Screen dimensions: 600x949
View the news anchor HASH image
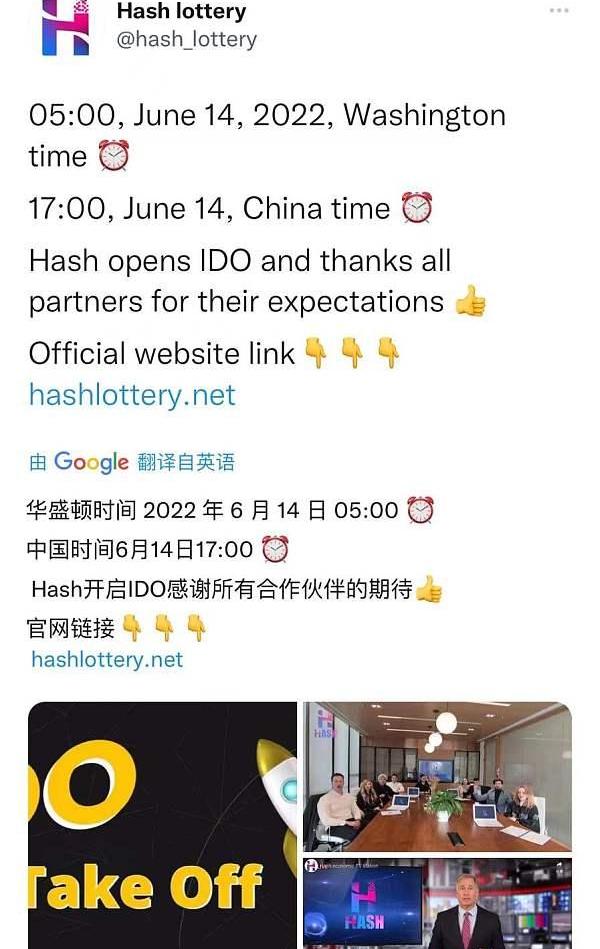pos(437,904)
